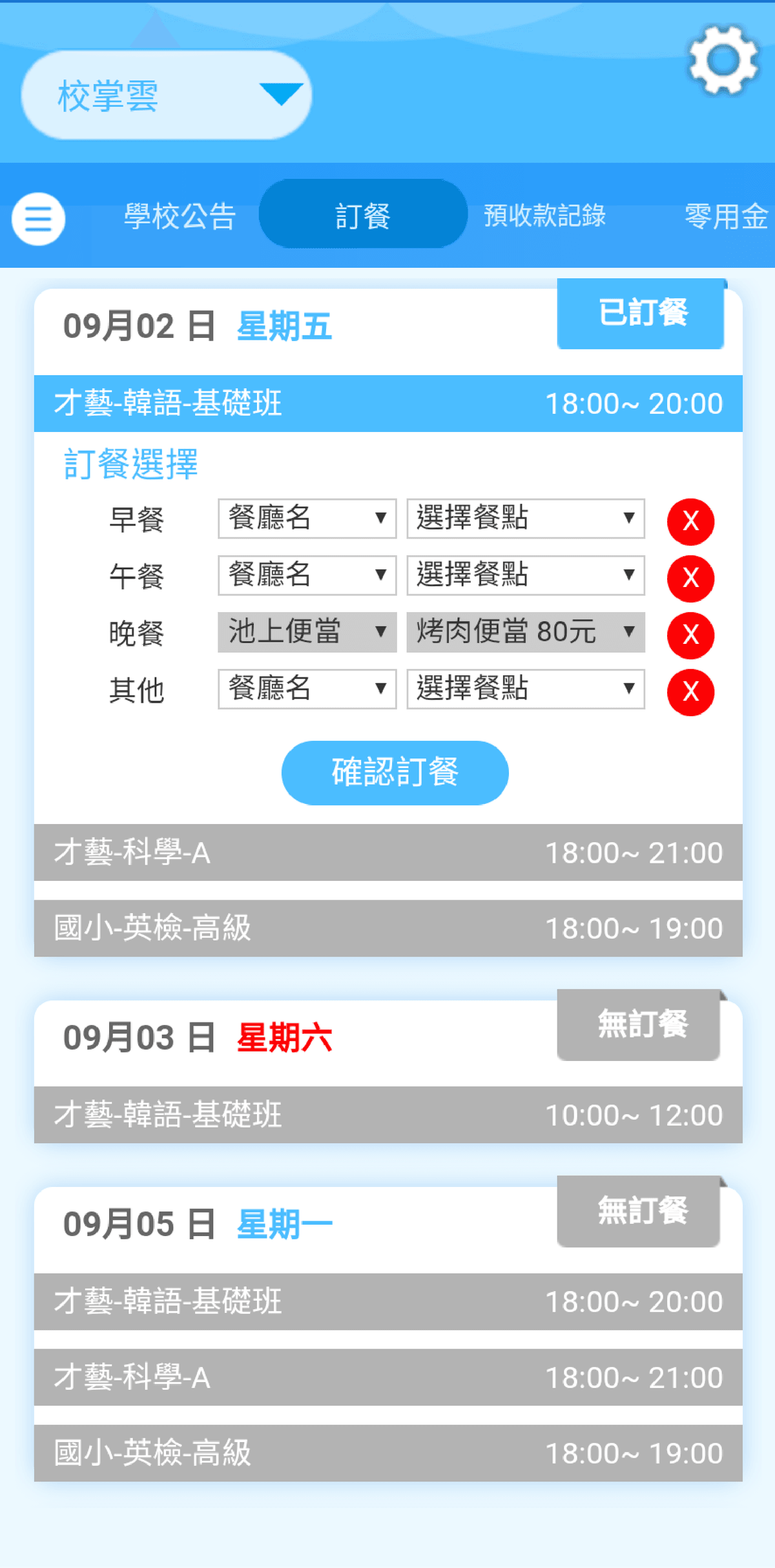Expand the 國小-英檢-高級 row on 09月05日
The image size is (775, 1568).
[x=388, y=1453]
